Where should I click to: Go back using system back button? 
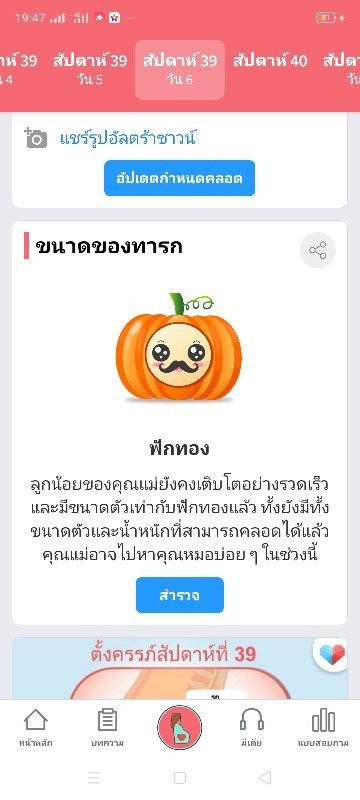pos(265,777)
